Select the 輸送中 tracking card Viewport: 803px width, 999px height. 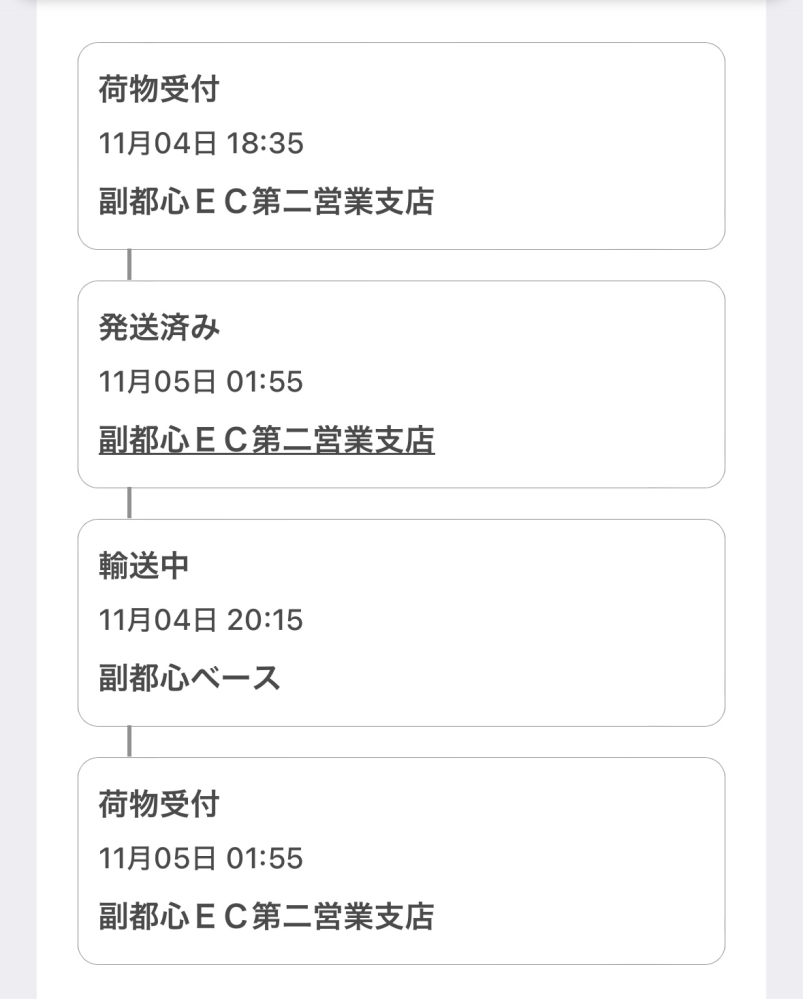point(400,620)
